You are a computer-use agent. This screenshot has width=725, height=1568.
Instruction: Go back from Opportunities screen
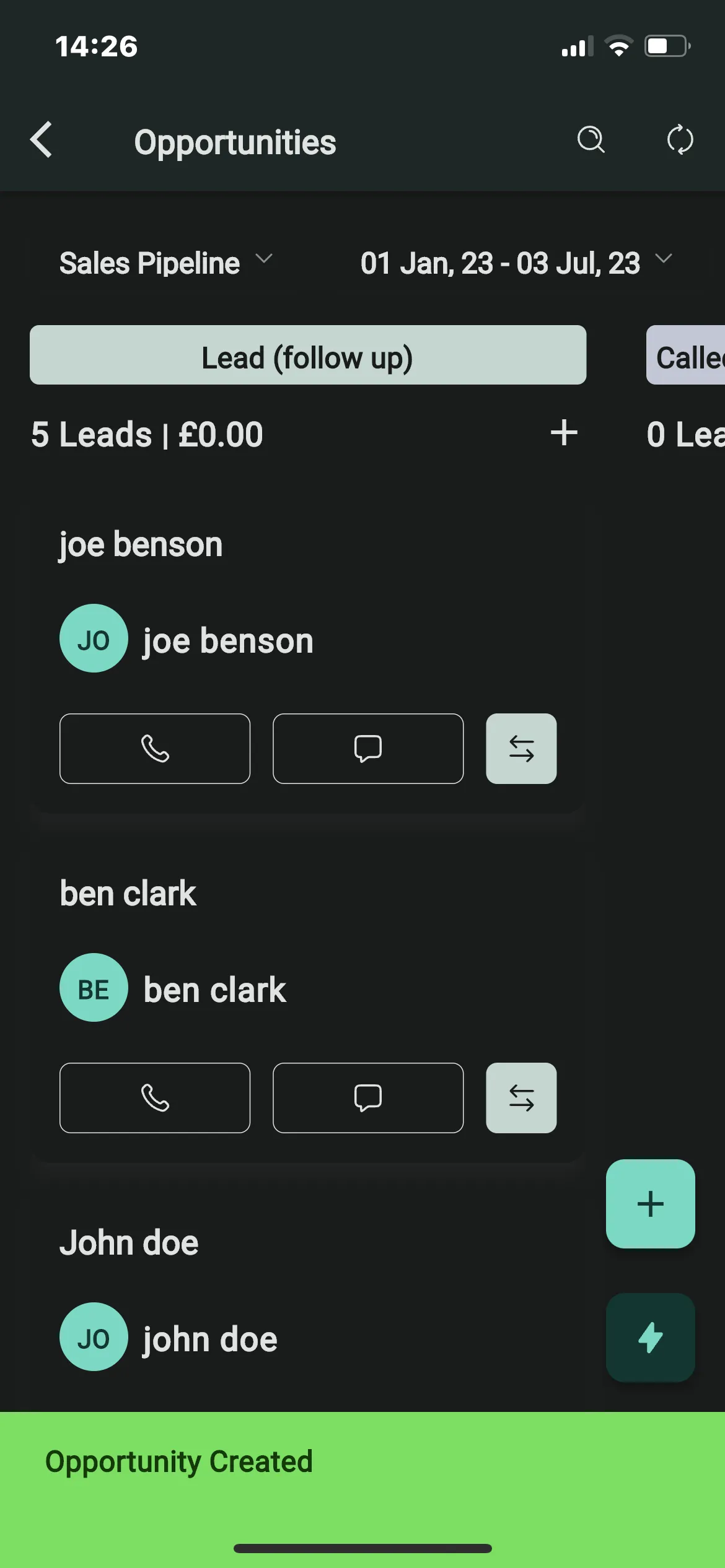42,140
